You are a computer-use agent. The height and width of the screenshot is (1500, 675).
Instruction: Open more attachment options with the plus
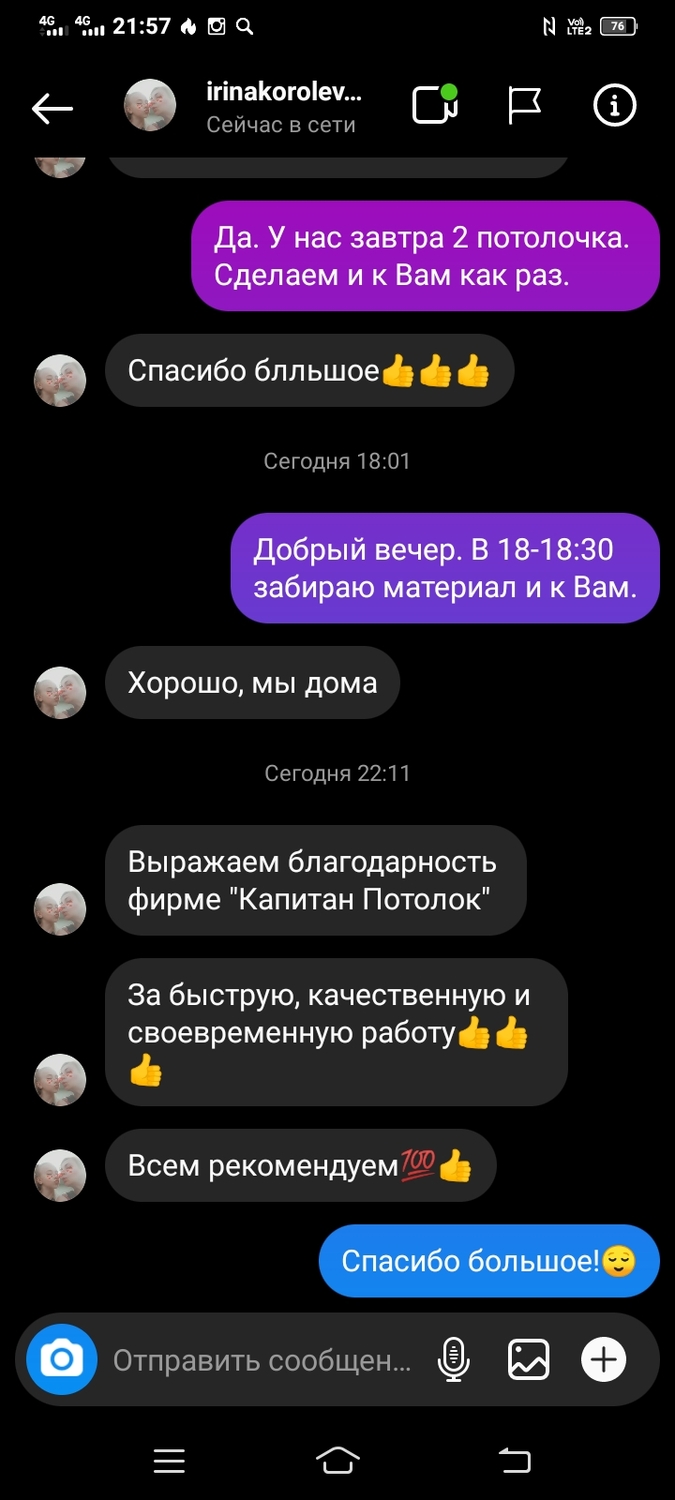click(604, 1360)
